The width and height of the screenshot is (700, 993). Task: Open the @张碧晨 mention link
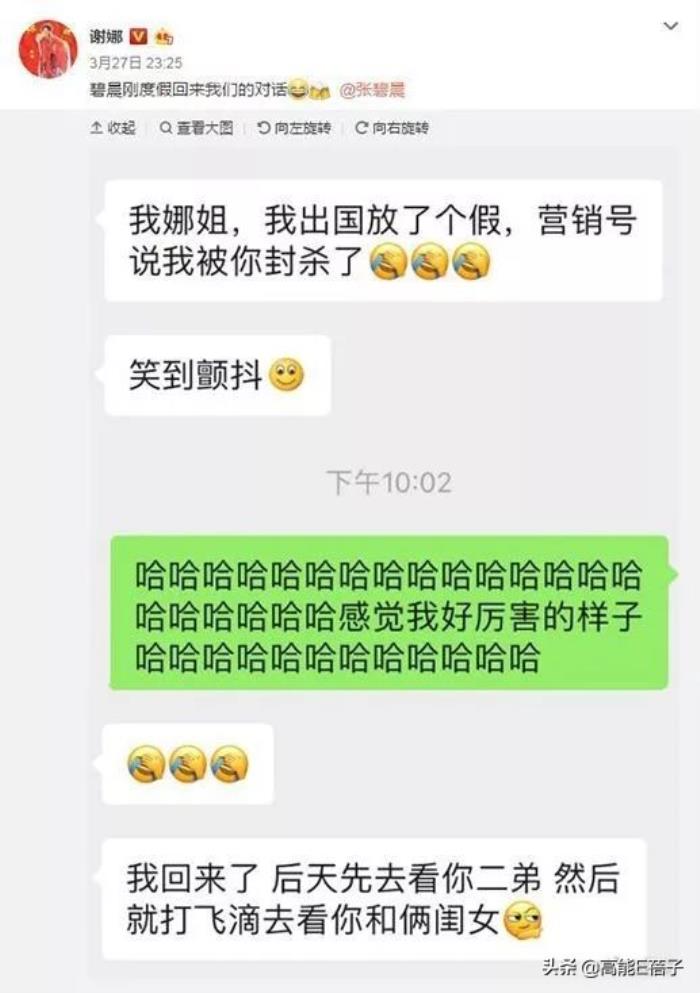pos(372,90)
